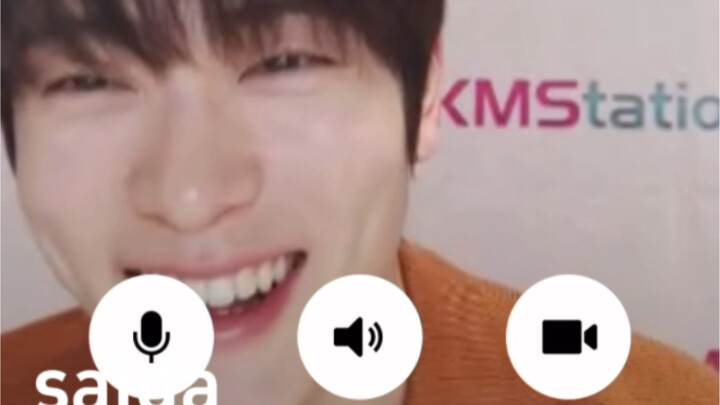Mute the microphone
Viewport: 720px width, 405px height.
tap(151, 336)
